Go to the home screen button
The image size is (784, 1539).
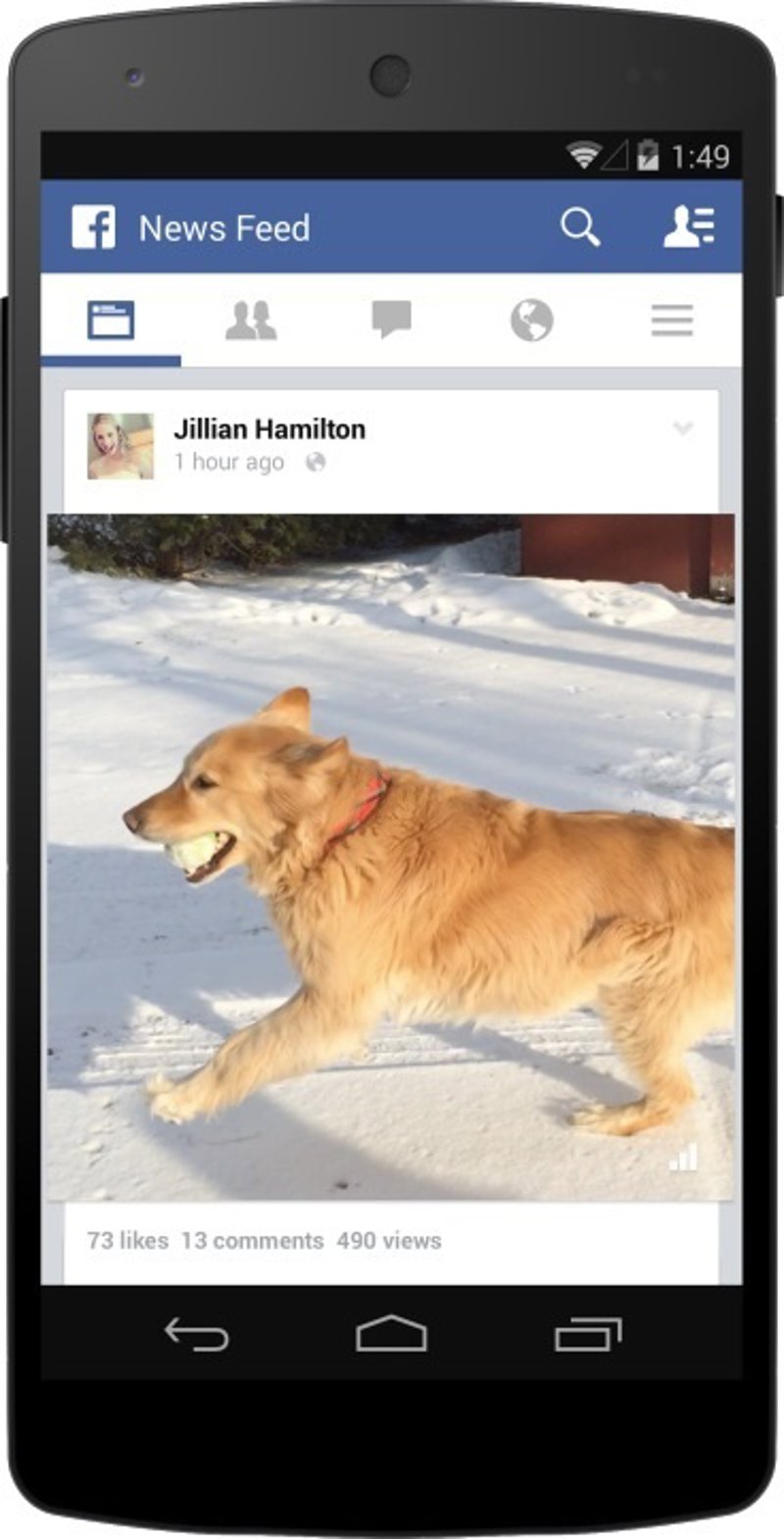click(391, 1334)
